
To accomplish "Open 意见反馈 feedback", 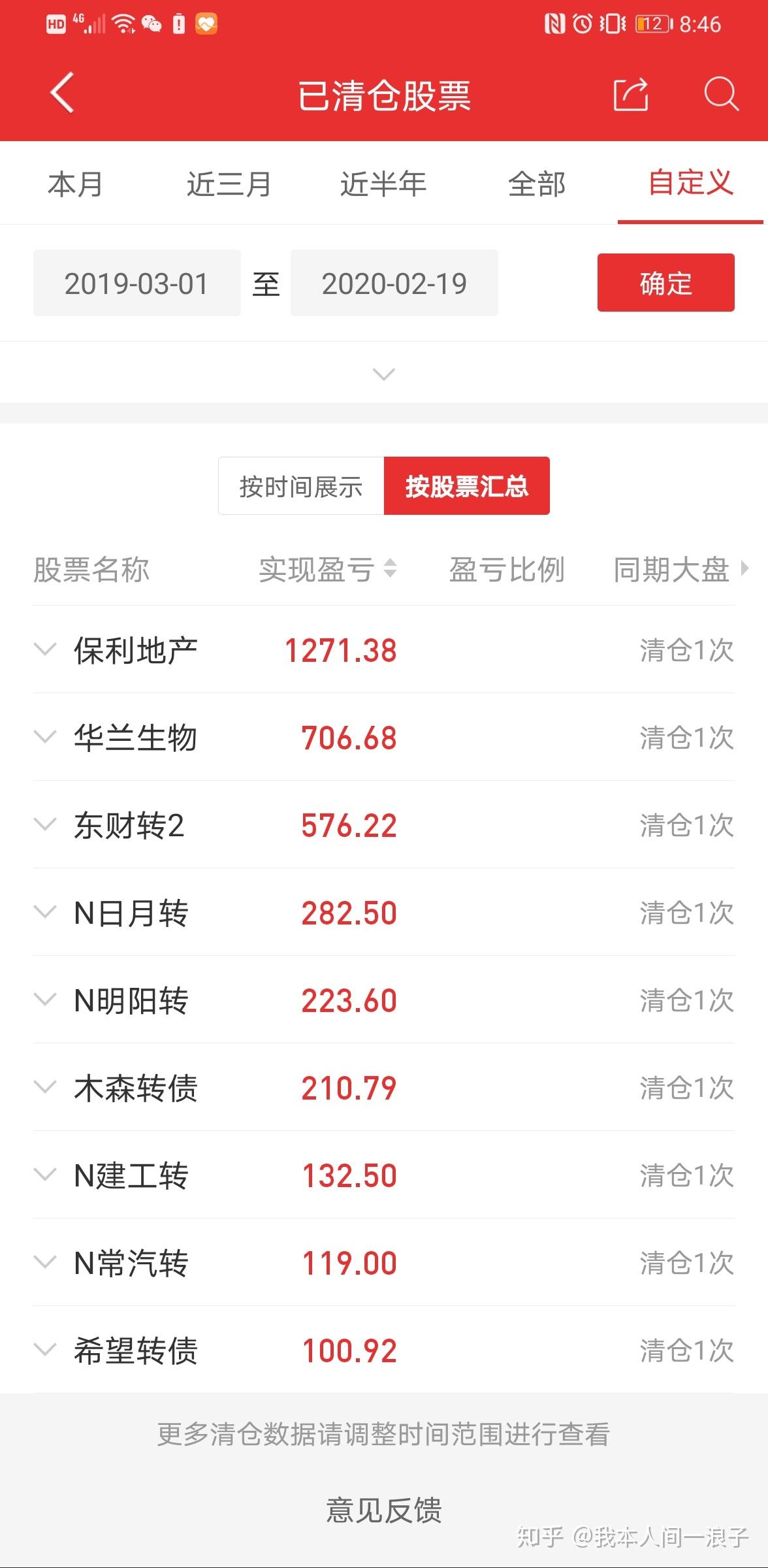I will point(384,1511).
